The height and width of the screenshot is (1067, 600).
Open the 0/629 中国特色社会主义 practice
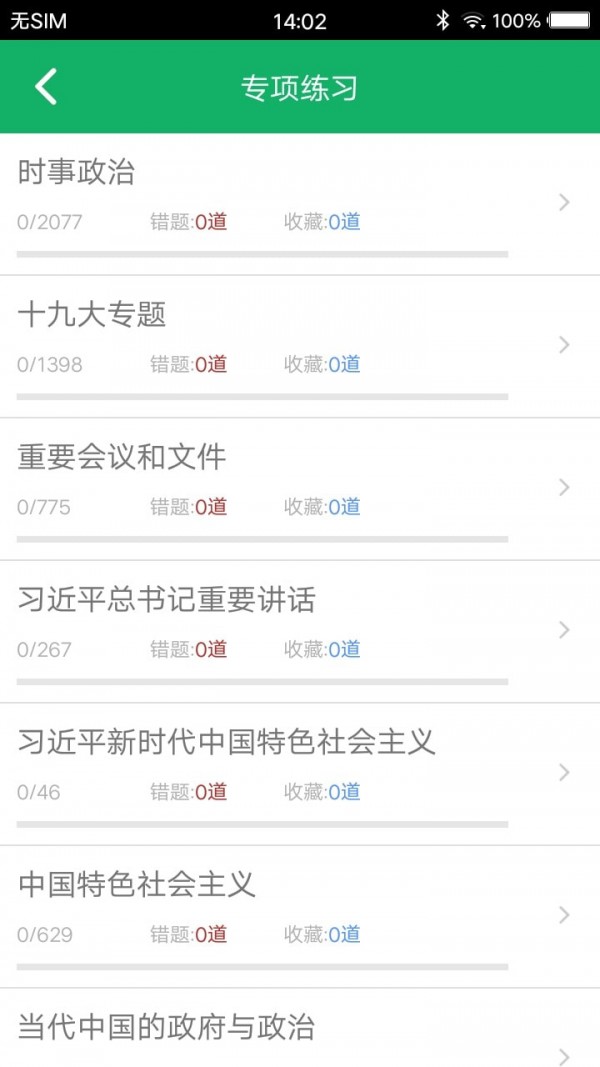300,917
